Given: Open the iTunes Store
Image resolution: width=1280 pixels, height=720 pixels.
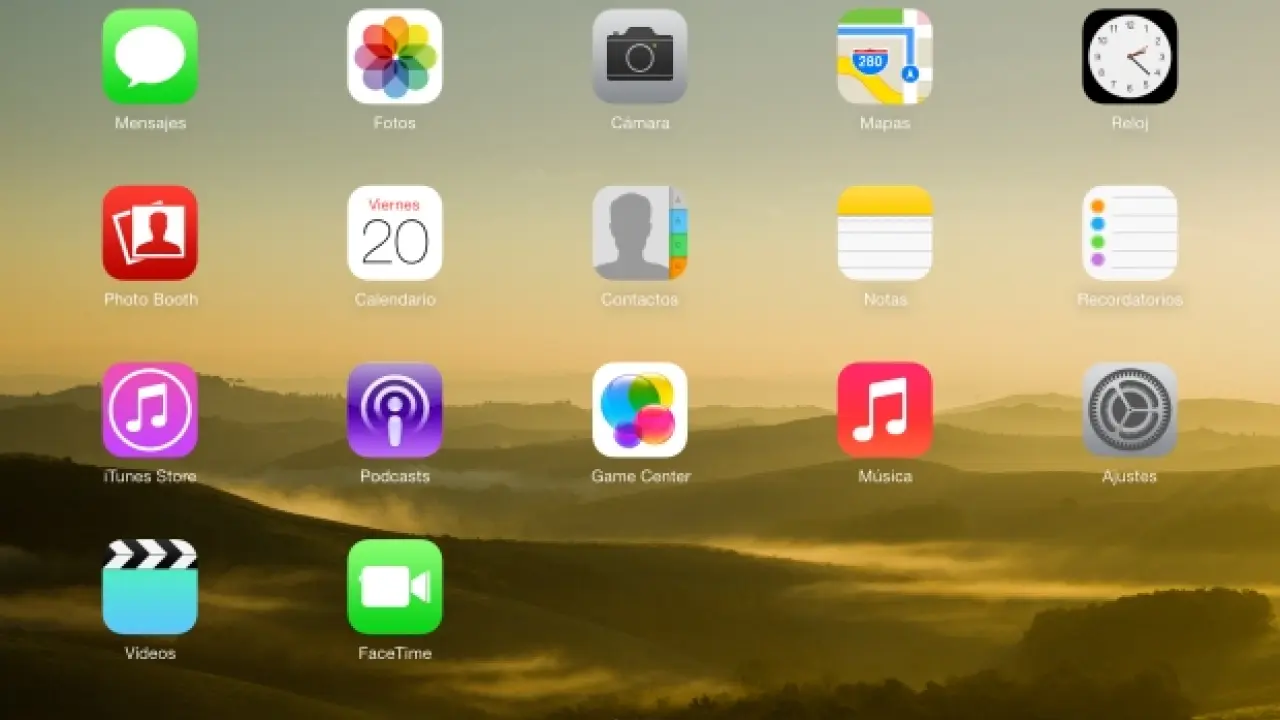Looking at the screenshot, I should [x=150, y=410].
